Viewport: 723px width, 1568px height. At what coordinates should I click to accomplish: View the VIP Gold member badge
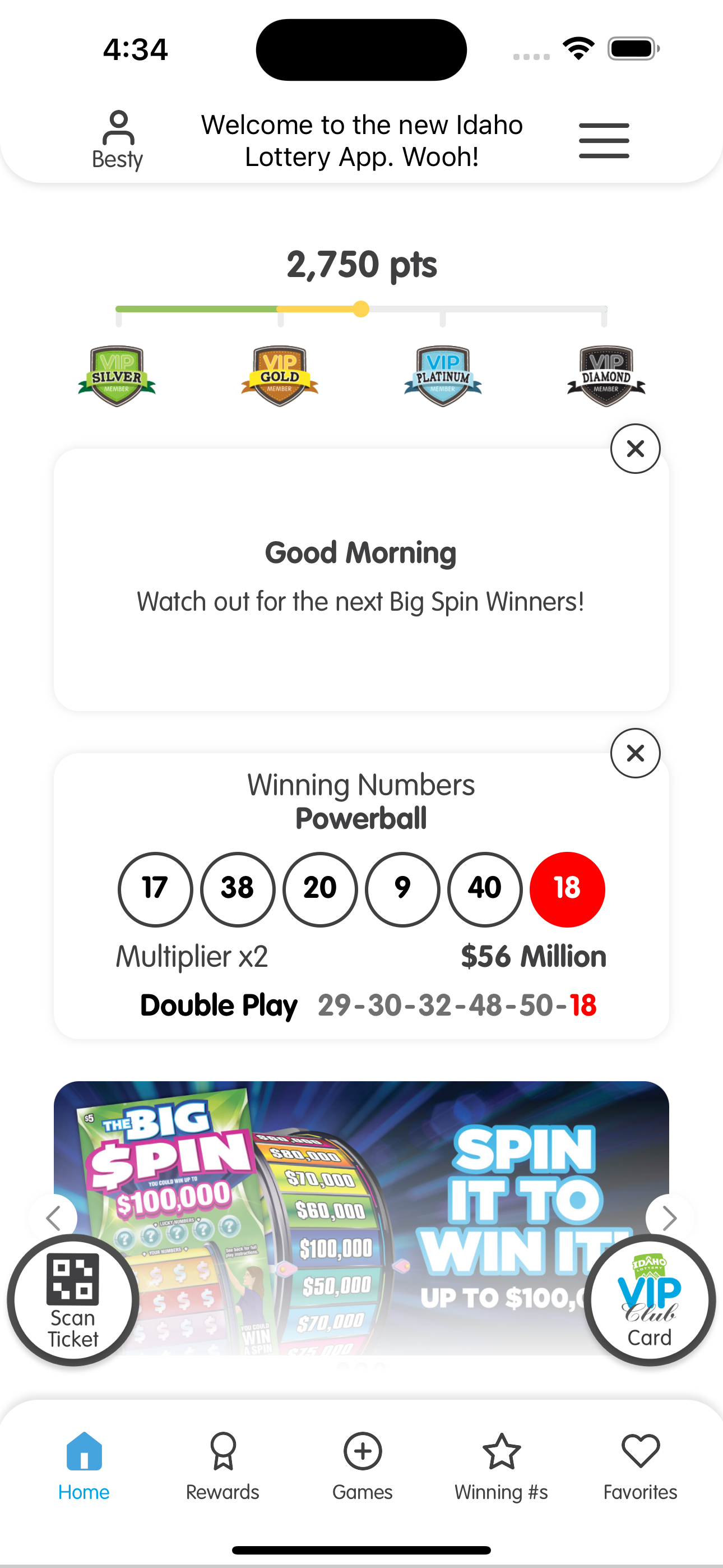click(x=280, y=373)
